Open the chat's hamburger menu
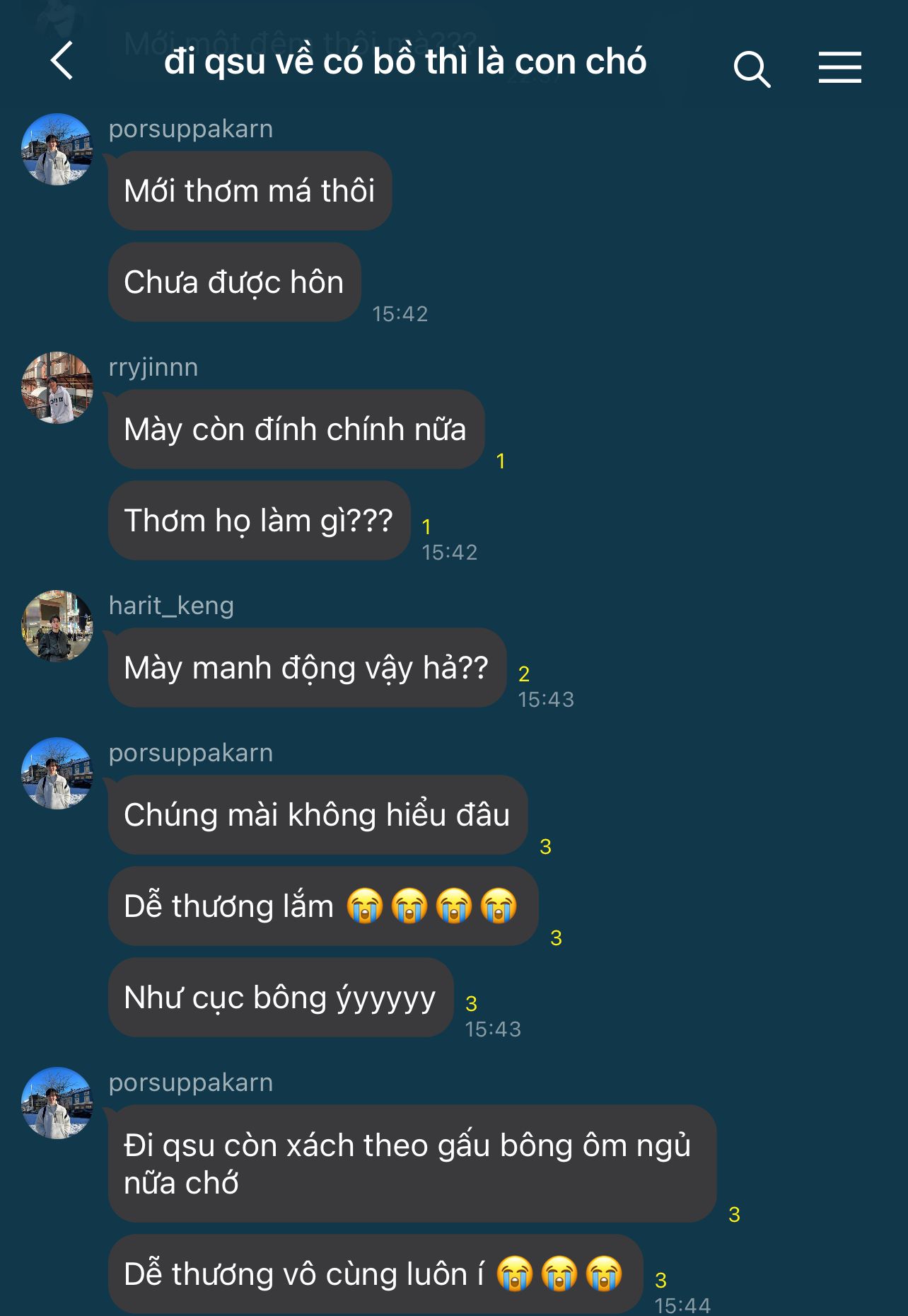Viewport: 908px width, 1316px height. (x=839, y=67)
